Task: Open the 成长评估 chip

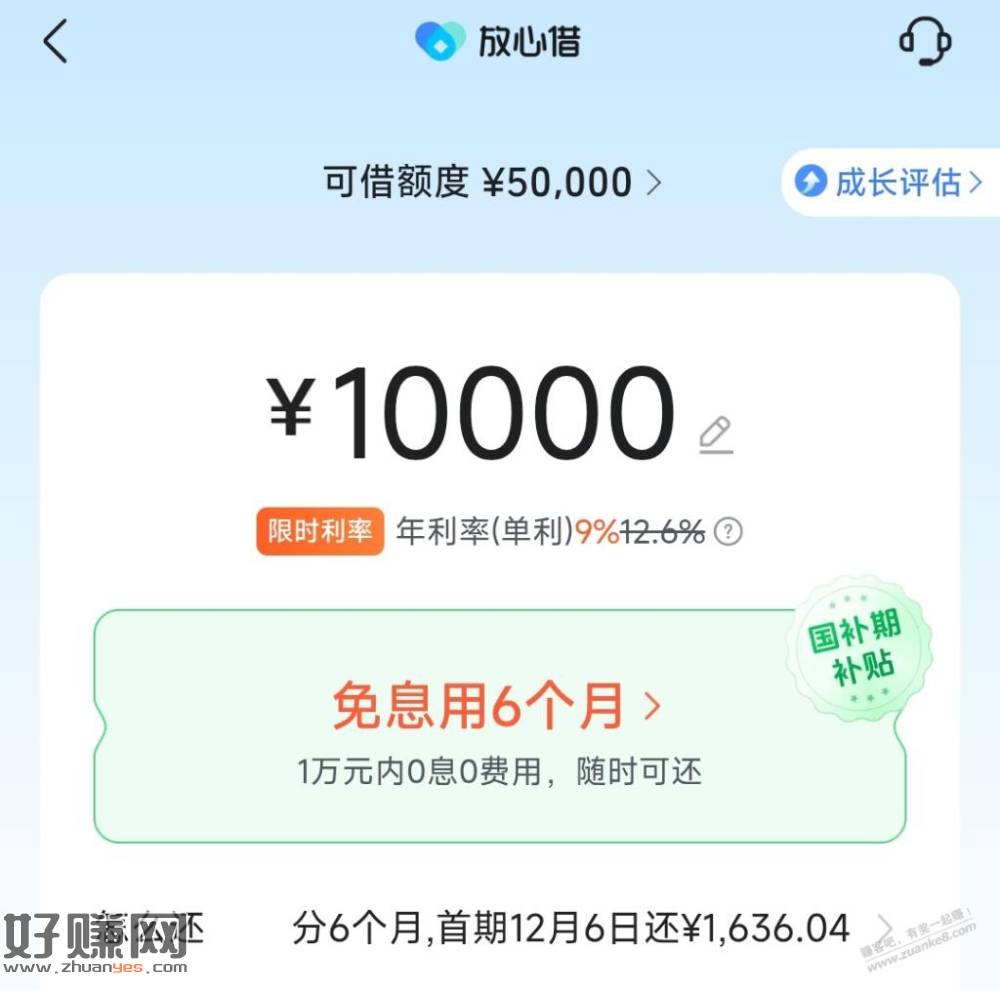Action: (888, 182)
